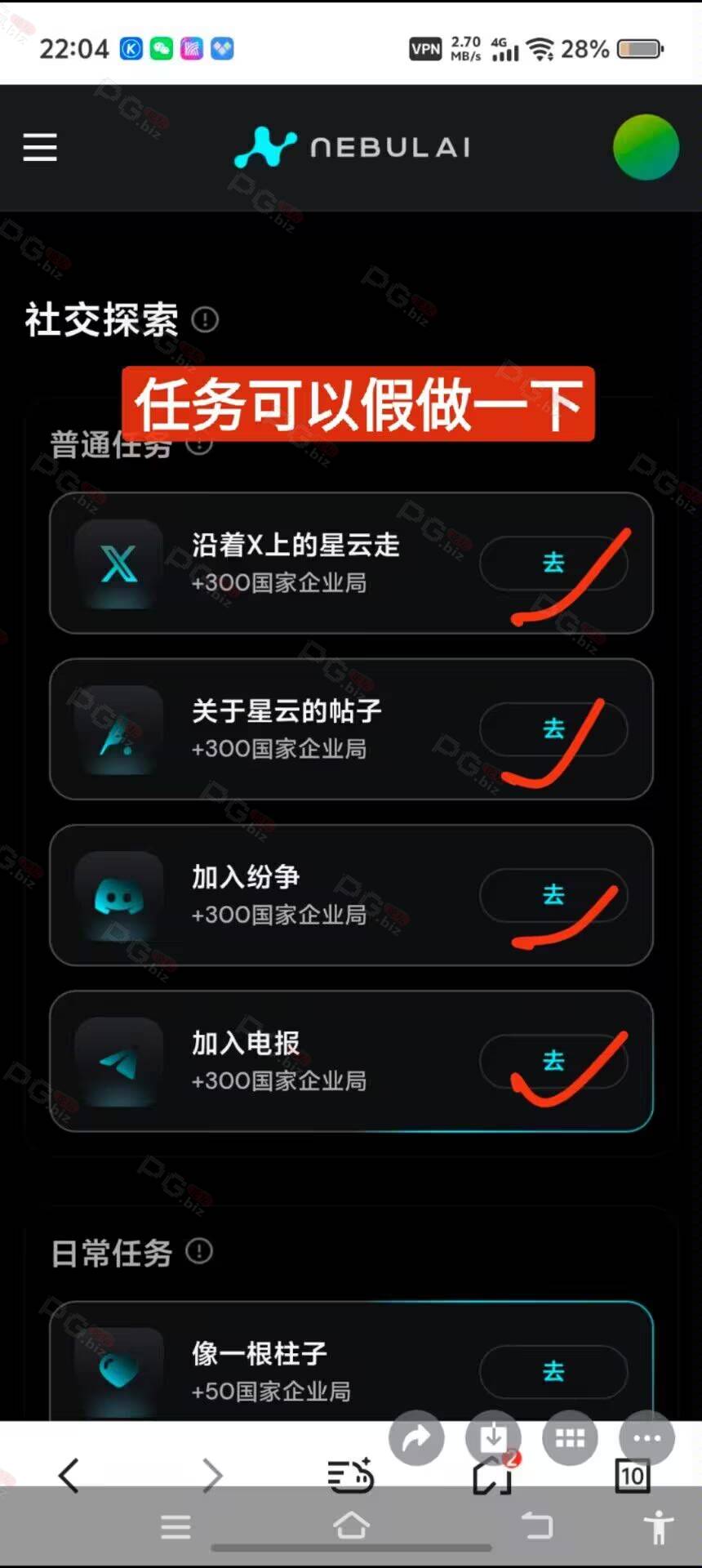Open the green profile avatar
702x1568 pixels.
pyautogui.click(x=646, y=147)
